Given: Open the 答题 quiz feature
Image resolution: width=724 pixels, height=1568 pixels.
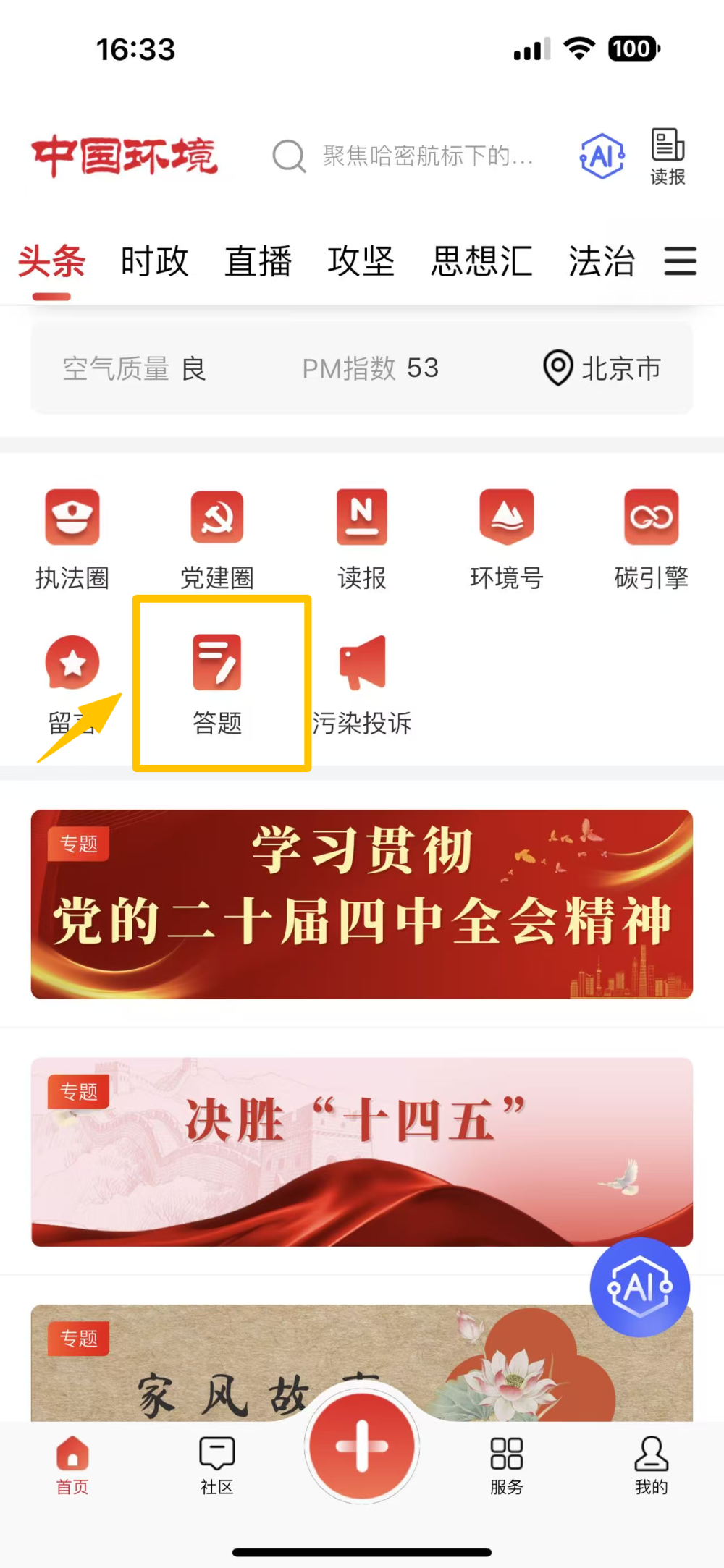Looking at the screenshot, I should click(217, 677).
